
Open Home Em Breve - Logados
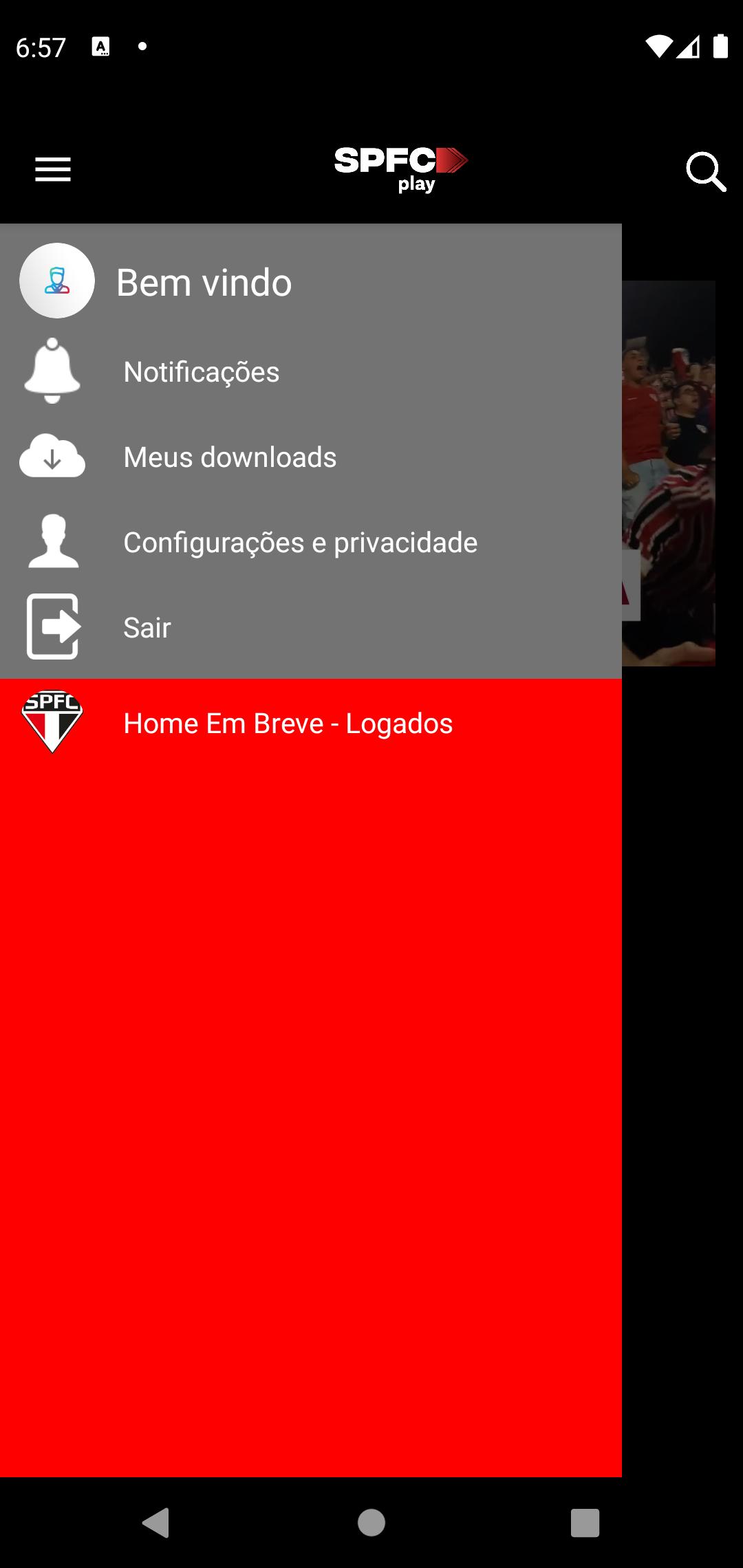pos(311,723)
